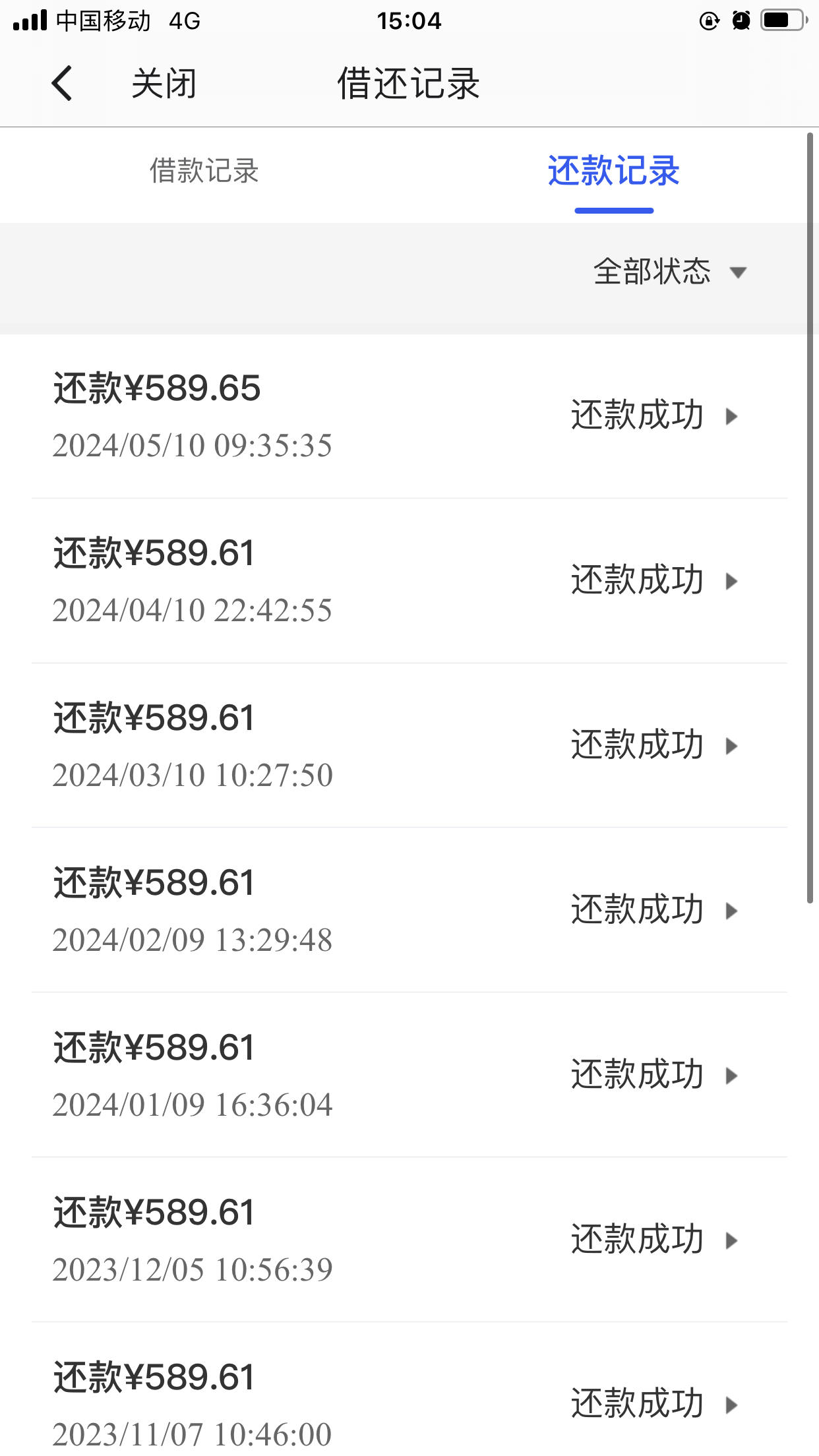
Task: Open the ¥589.65 repayment from 2024/05/10
Action: tap(409, 416)
